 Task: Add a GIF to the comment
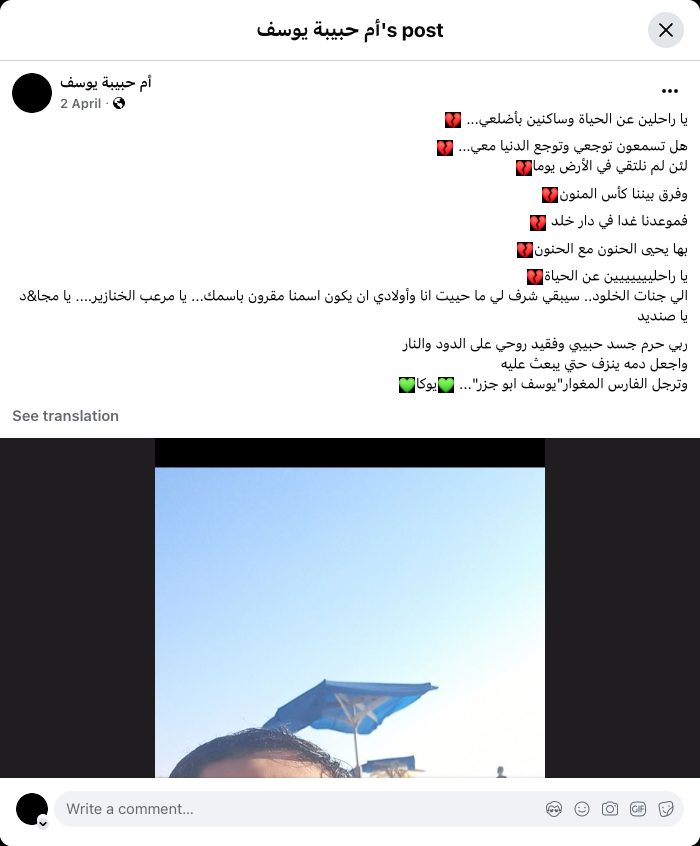coord(638,809)
